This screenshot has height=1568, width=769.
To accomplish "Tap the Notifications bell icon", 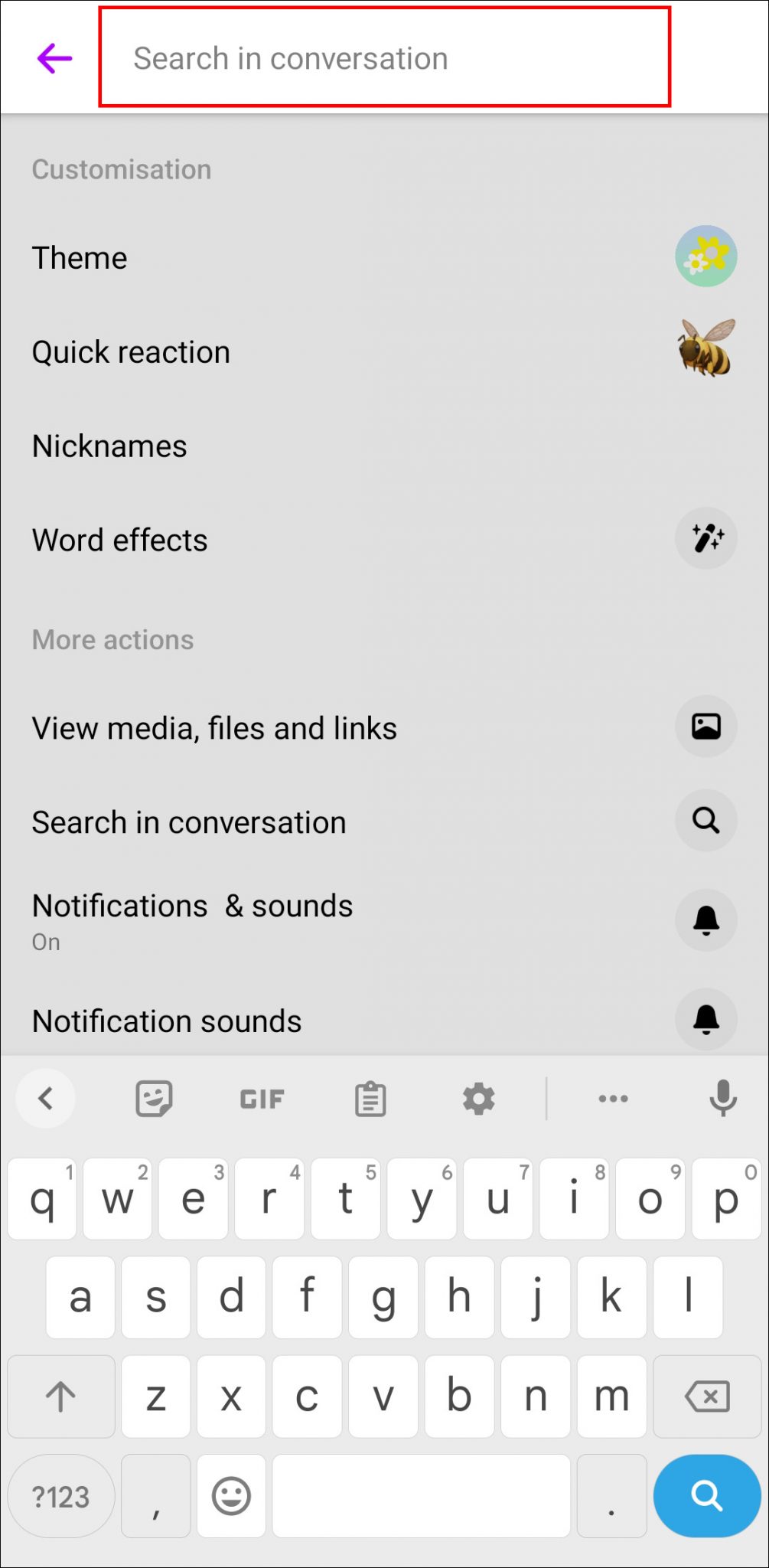I will tap(705, 921).
